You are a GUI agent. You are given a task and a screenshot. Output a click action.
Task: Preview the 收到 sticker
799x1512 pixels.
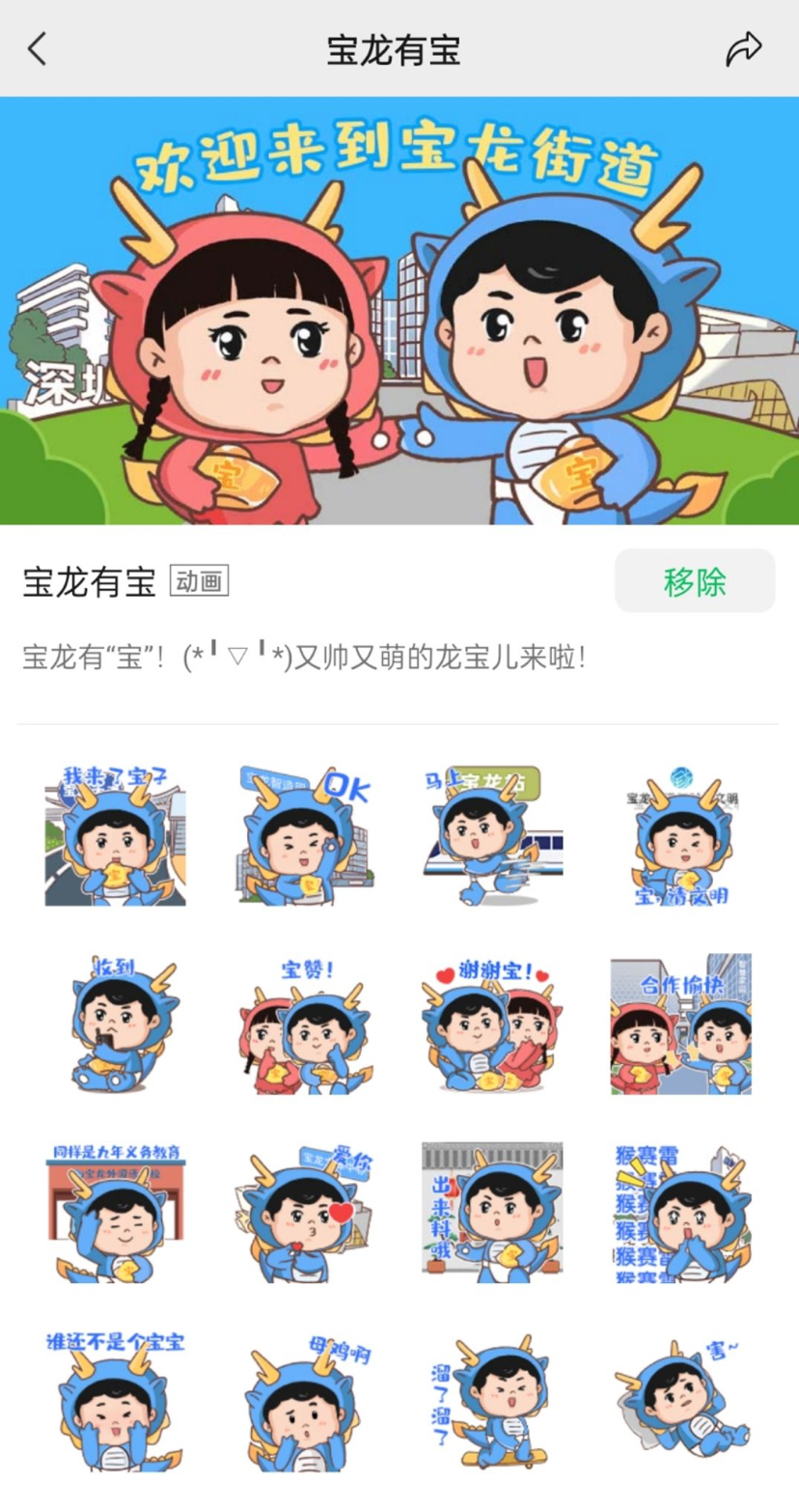[x=115, y=1024]
